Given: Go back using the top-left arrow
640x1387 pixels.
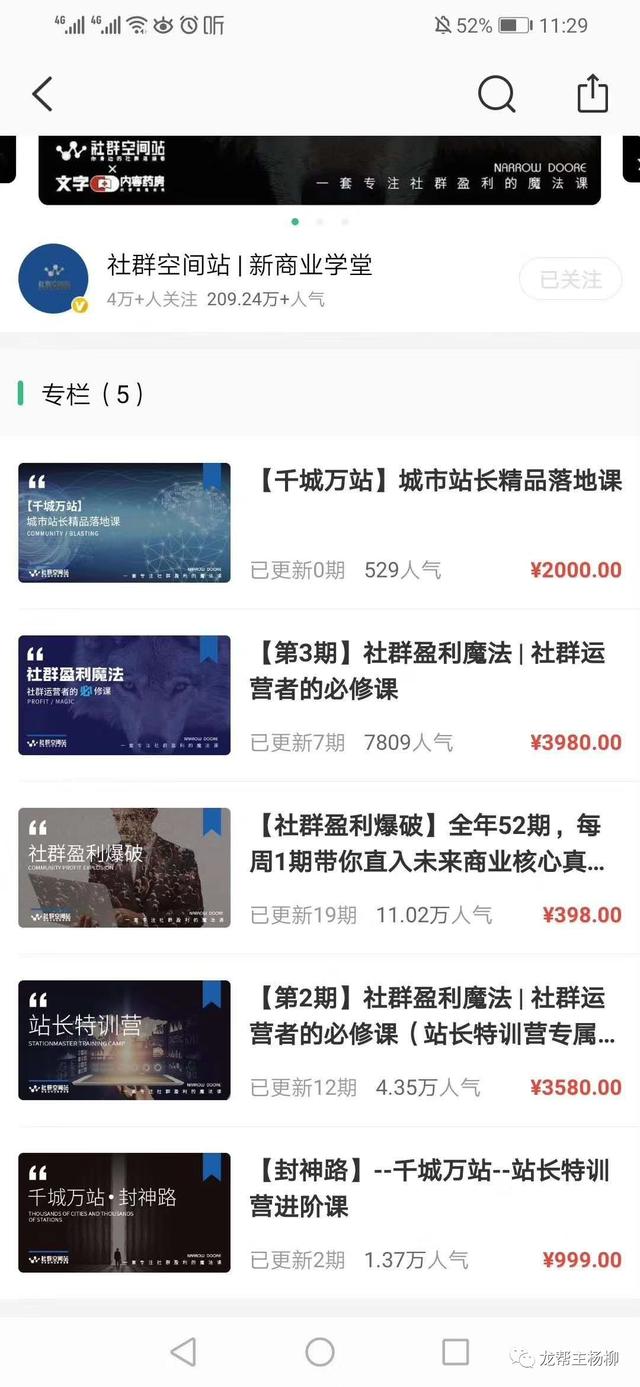Looking at the screenshot, I should coord(42,94).
